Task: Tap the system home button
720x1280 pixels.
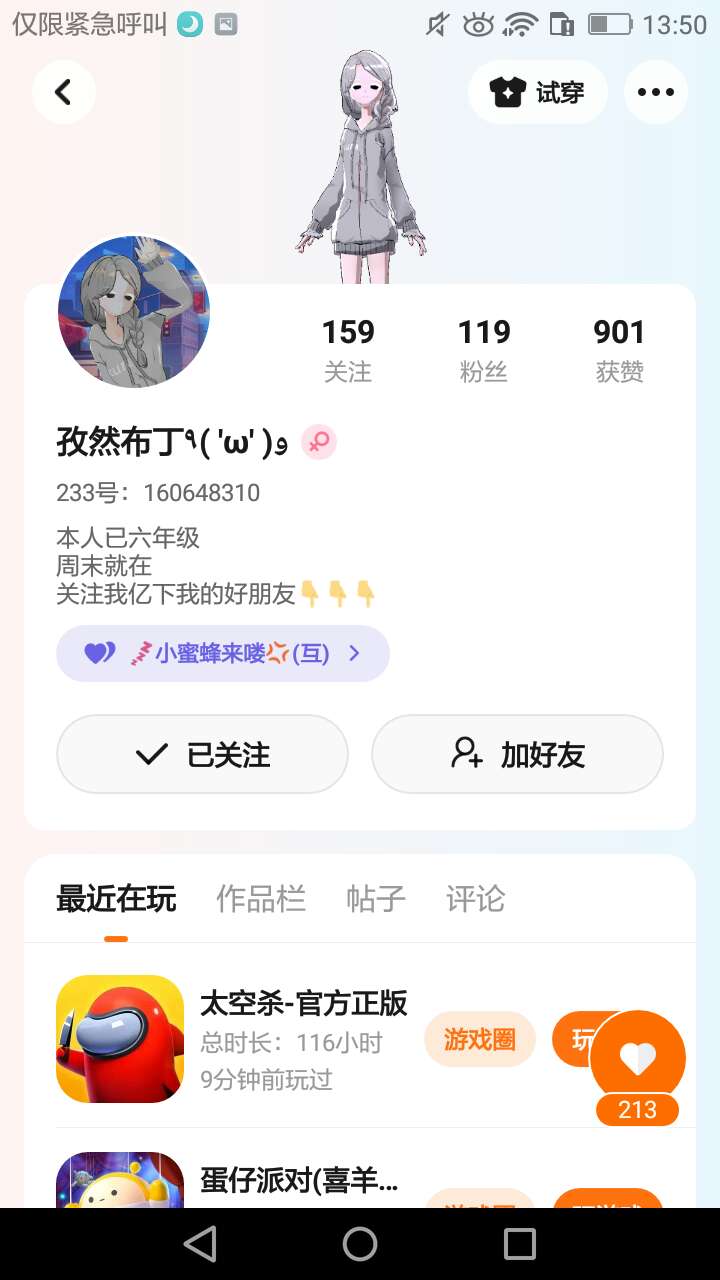Action: click(360, 1244)
